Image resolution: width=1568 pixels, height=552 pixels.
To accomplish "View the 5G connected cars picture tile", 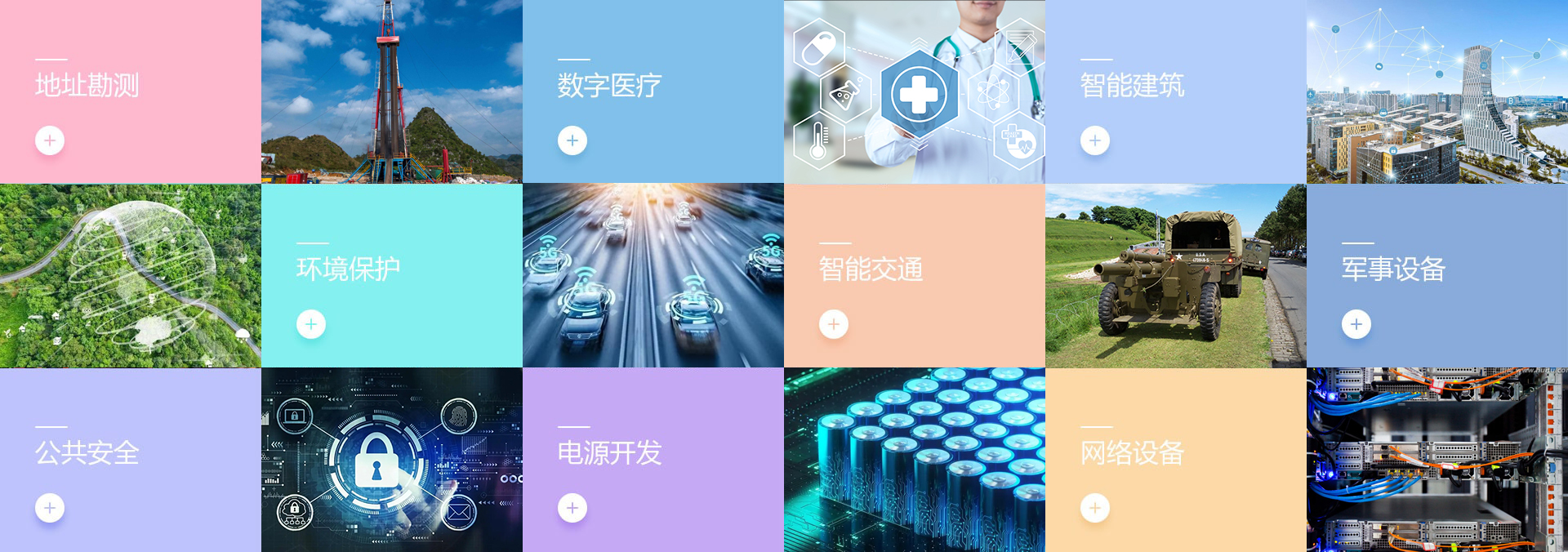I will coord(653,275).
